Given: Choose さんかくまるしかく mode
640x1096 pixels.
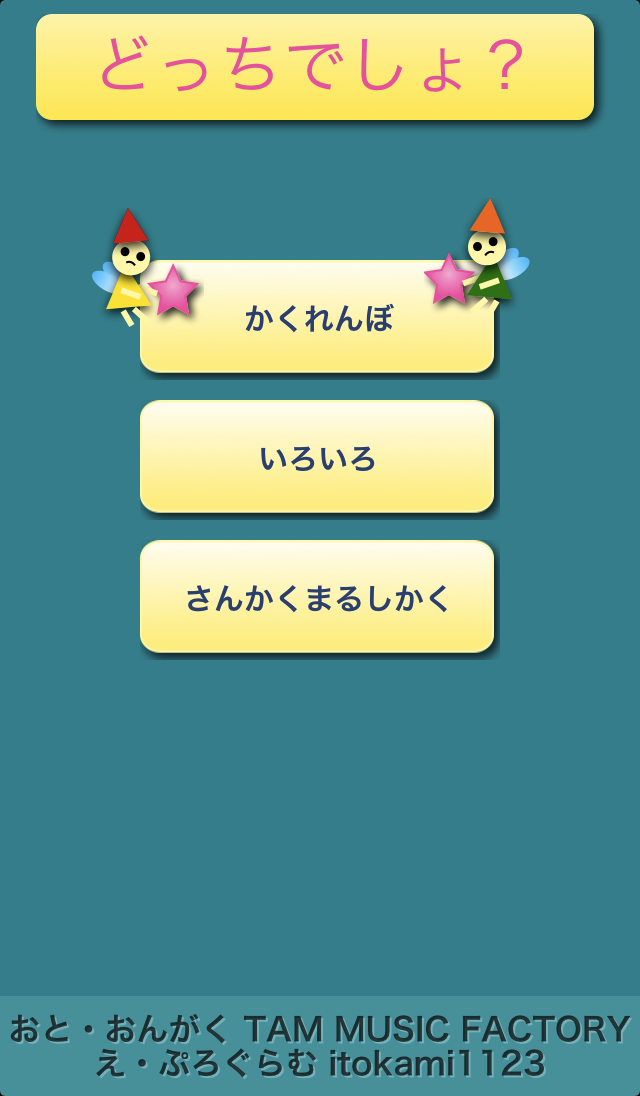Looking at the screenshot, I should [317, 596].
